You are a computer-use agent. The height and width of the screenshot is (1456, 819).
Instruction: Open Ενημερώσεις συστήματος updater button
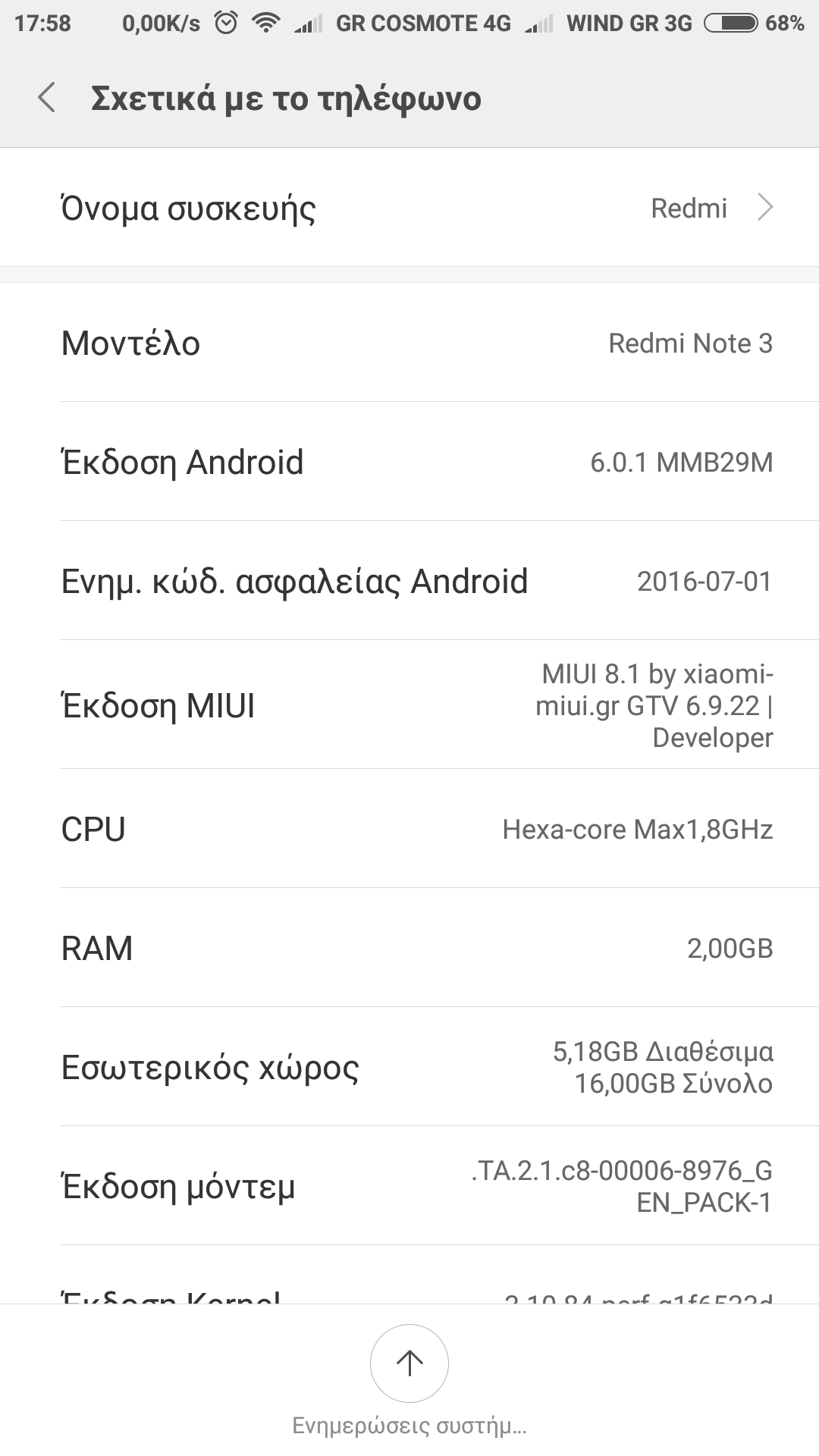(x=409, y=1363)
